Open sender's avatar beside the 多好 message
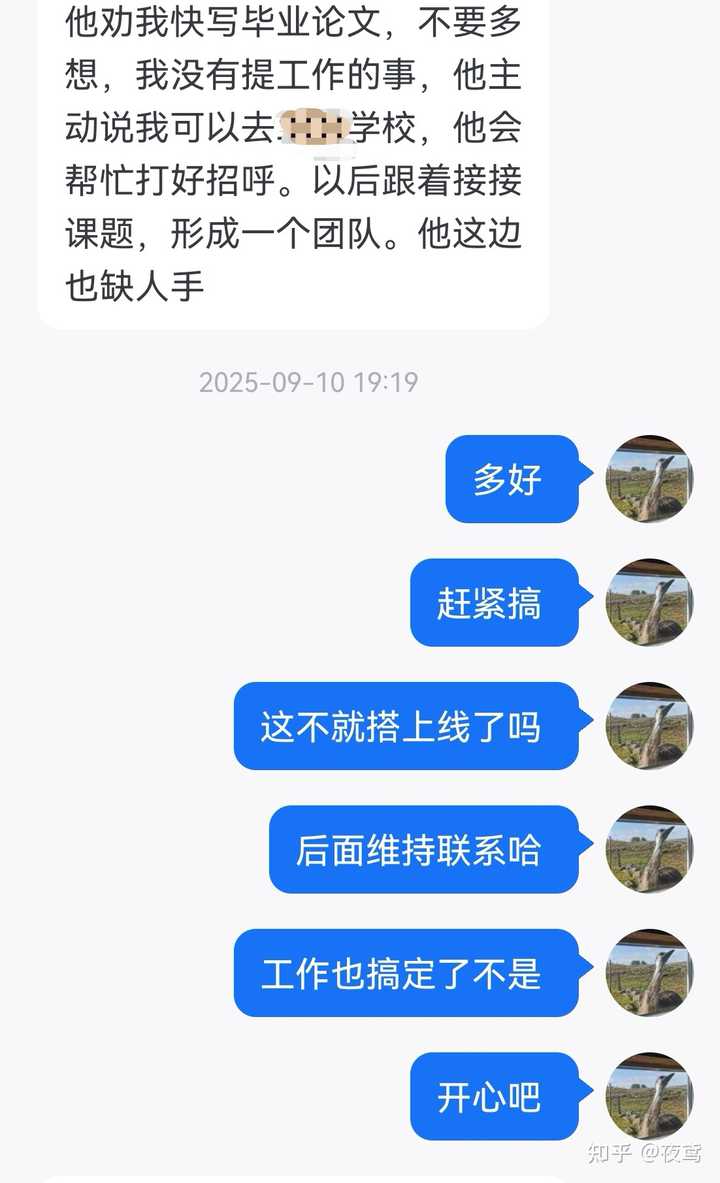 coord(649,478)
